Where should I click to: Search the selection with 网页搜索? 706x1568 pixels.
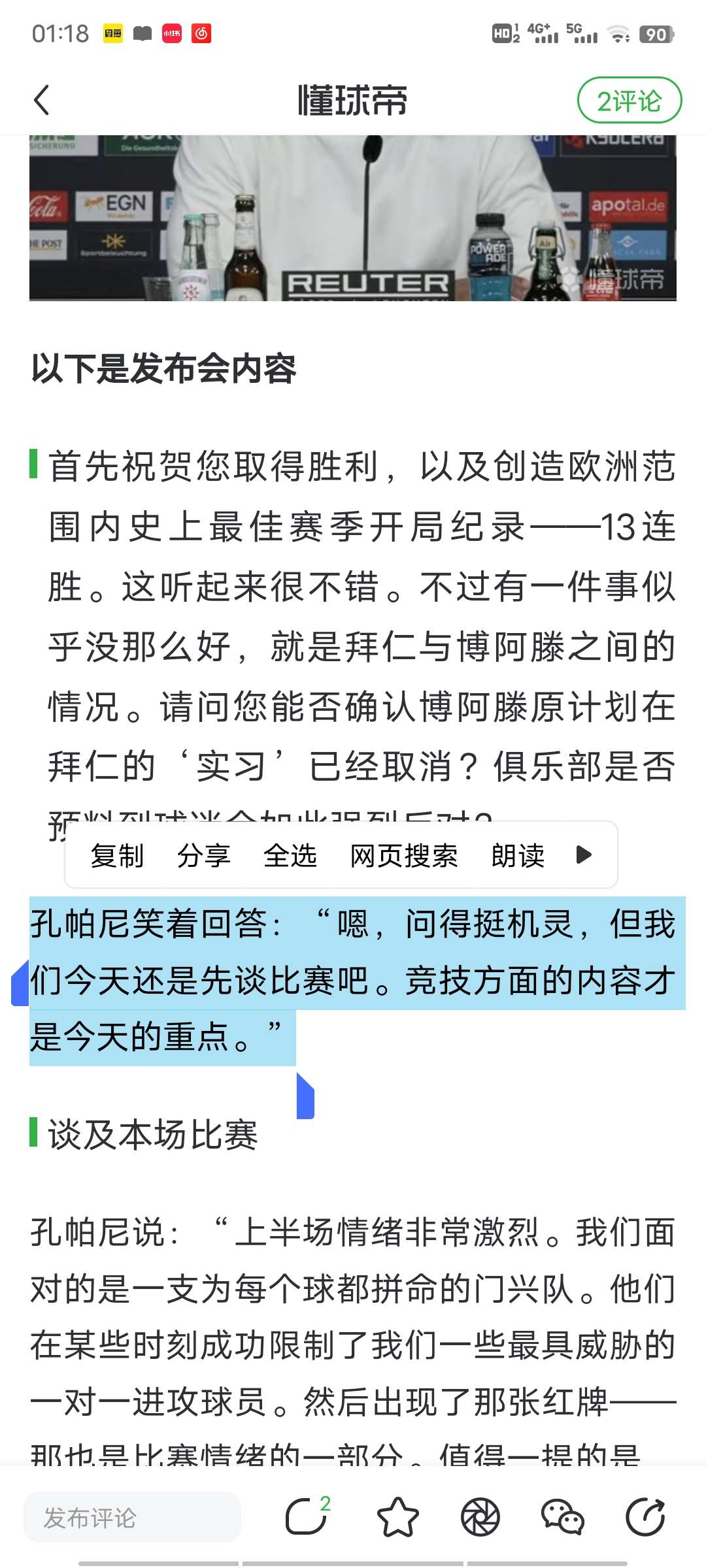pyautogui.click(x=403, y=855)
